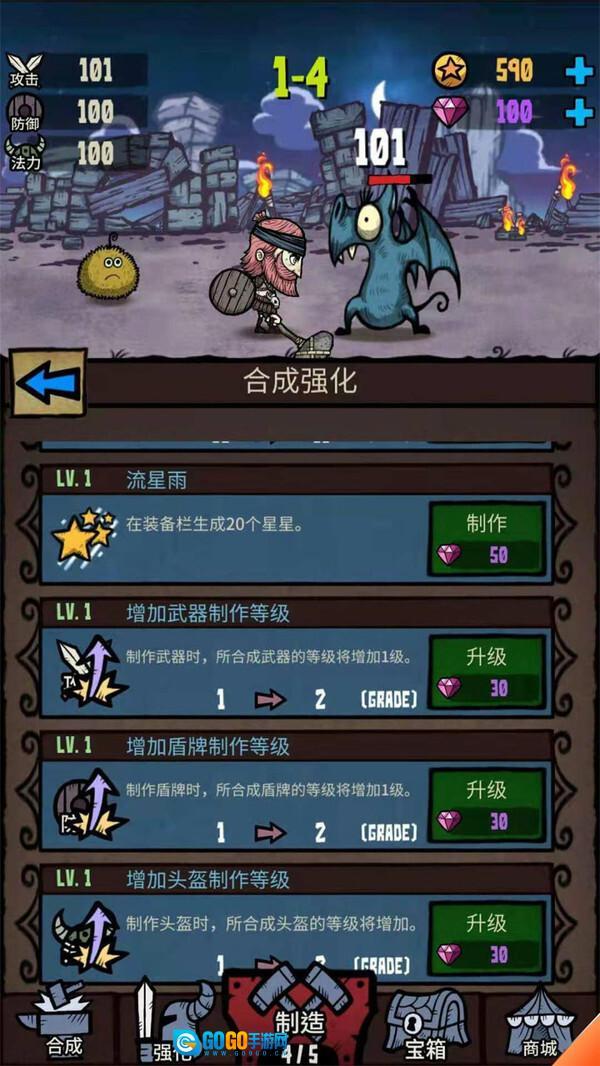Upgrade 增加盾牌制作等级 for 30 gems
This screenshot has height=1066, width=600.
pyautogui.click(x=486, y=805)
